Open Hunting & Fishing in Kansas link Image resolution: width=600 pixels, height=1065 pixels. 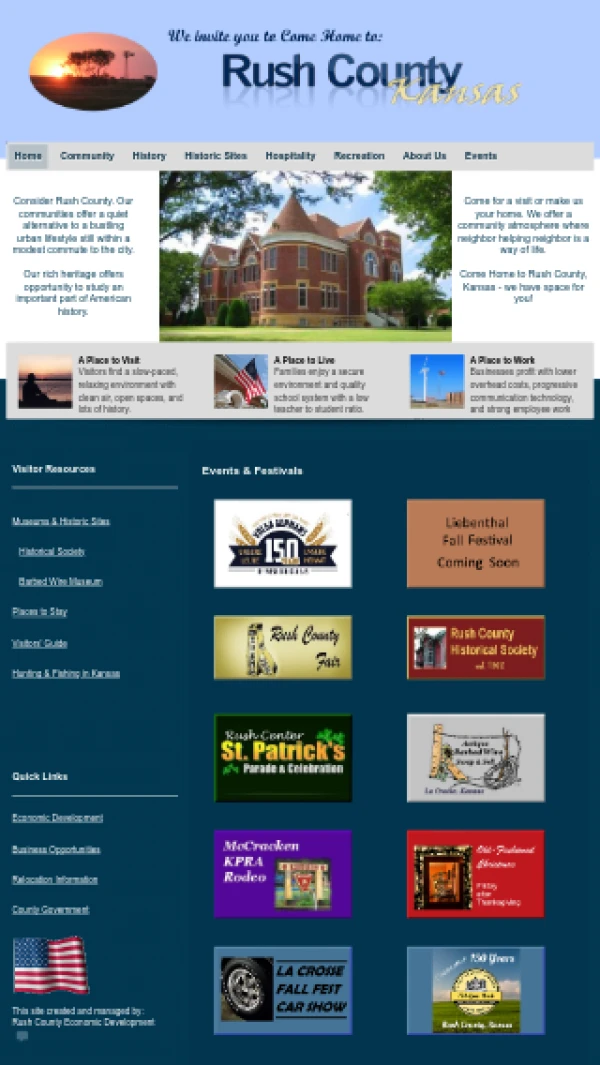(x=66, y=673)
